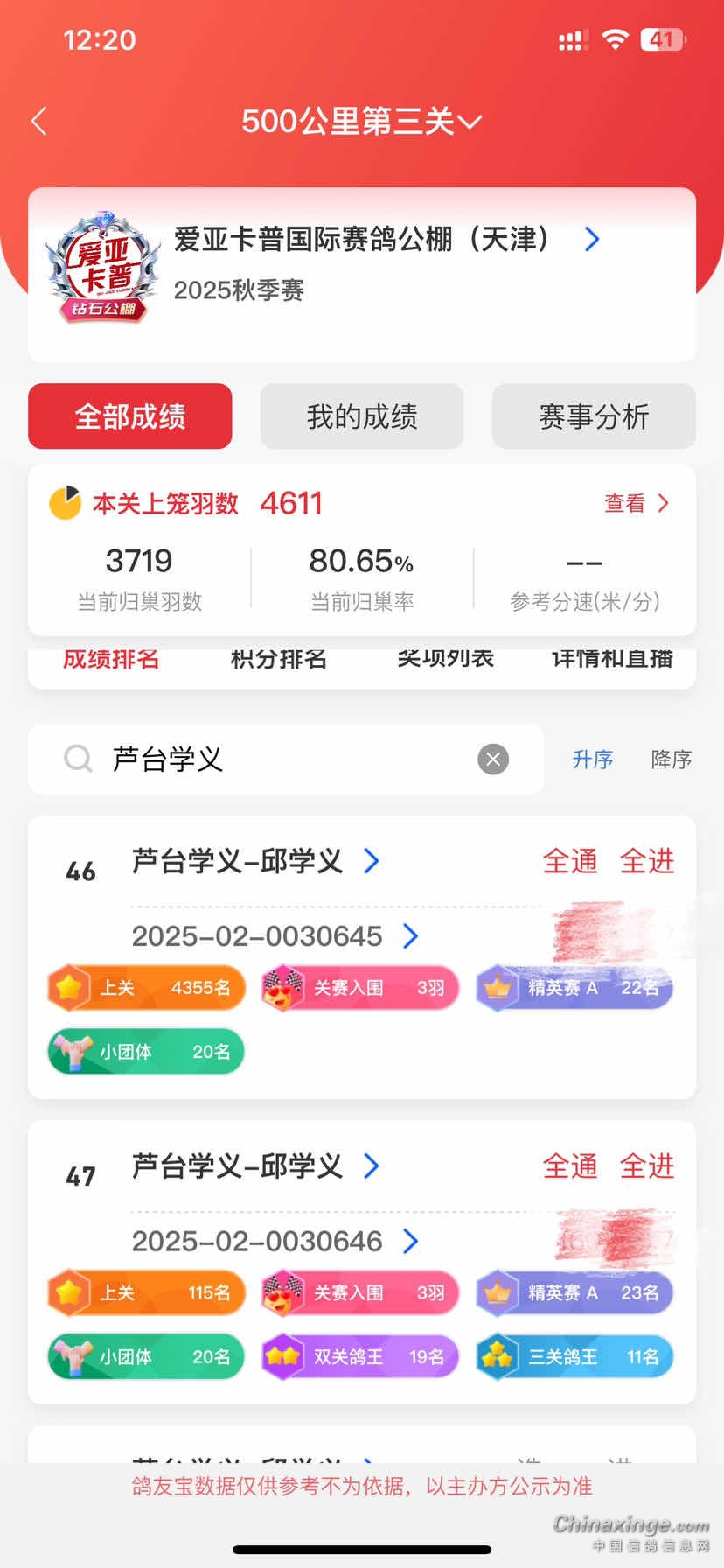Viewport: 724px width, 1568px height.
Task: Sort results in 升序 order
Action: coord(593,759)
